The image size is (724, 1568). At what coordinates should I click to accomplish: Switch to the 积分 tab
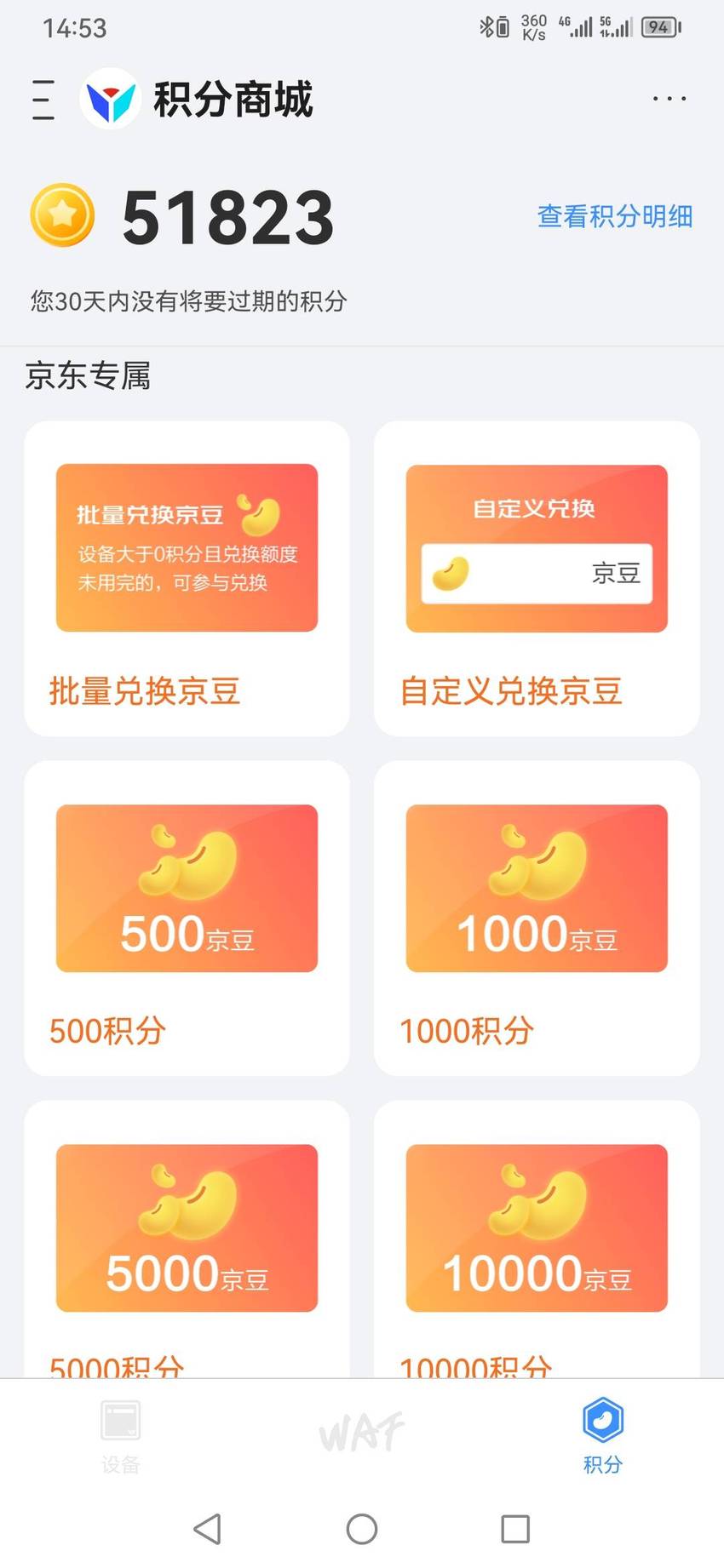tap(603, 1435)
